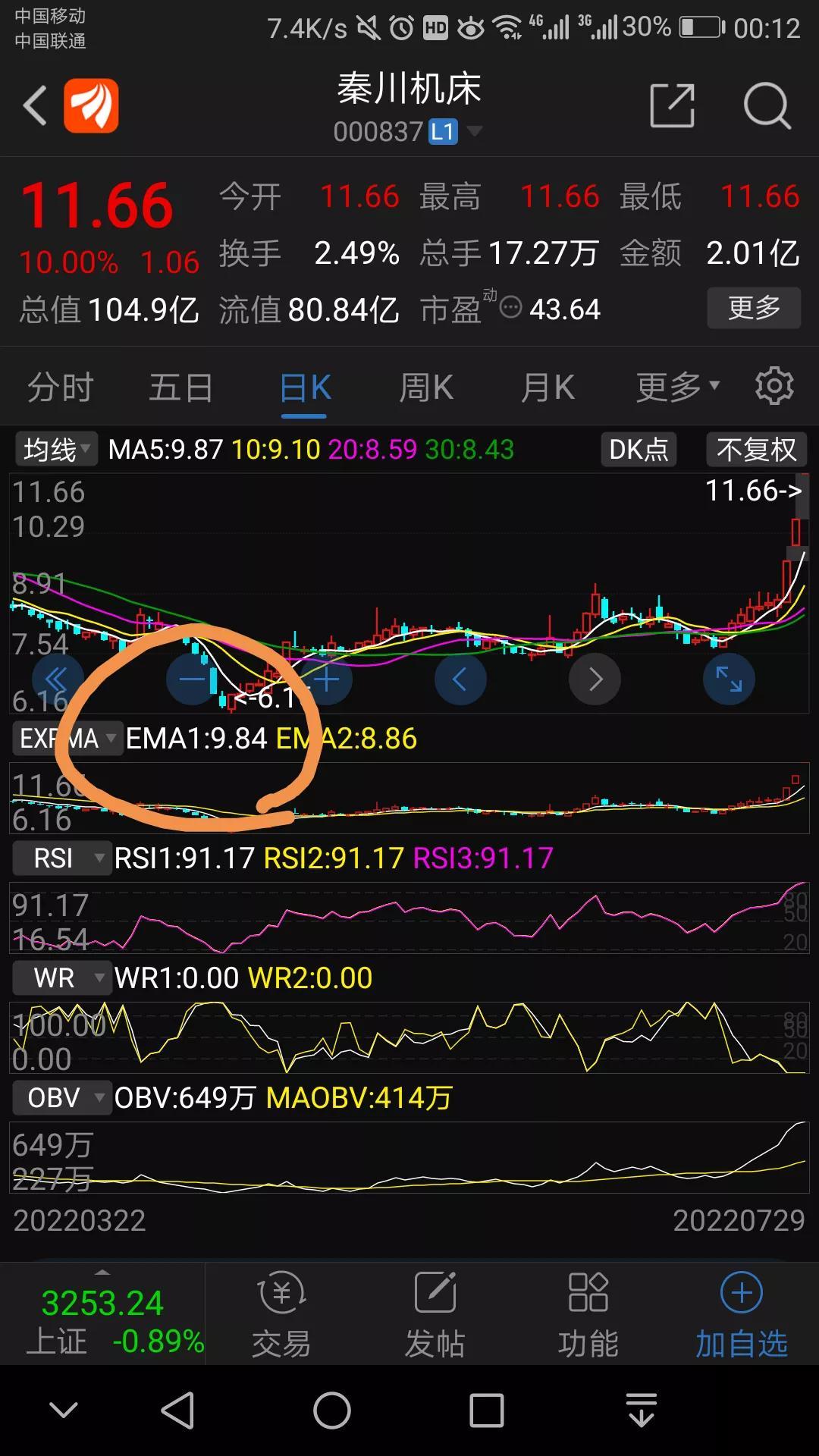
Task: Move chart cursor right with arrow
Action: tap(595, 679)
